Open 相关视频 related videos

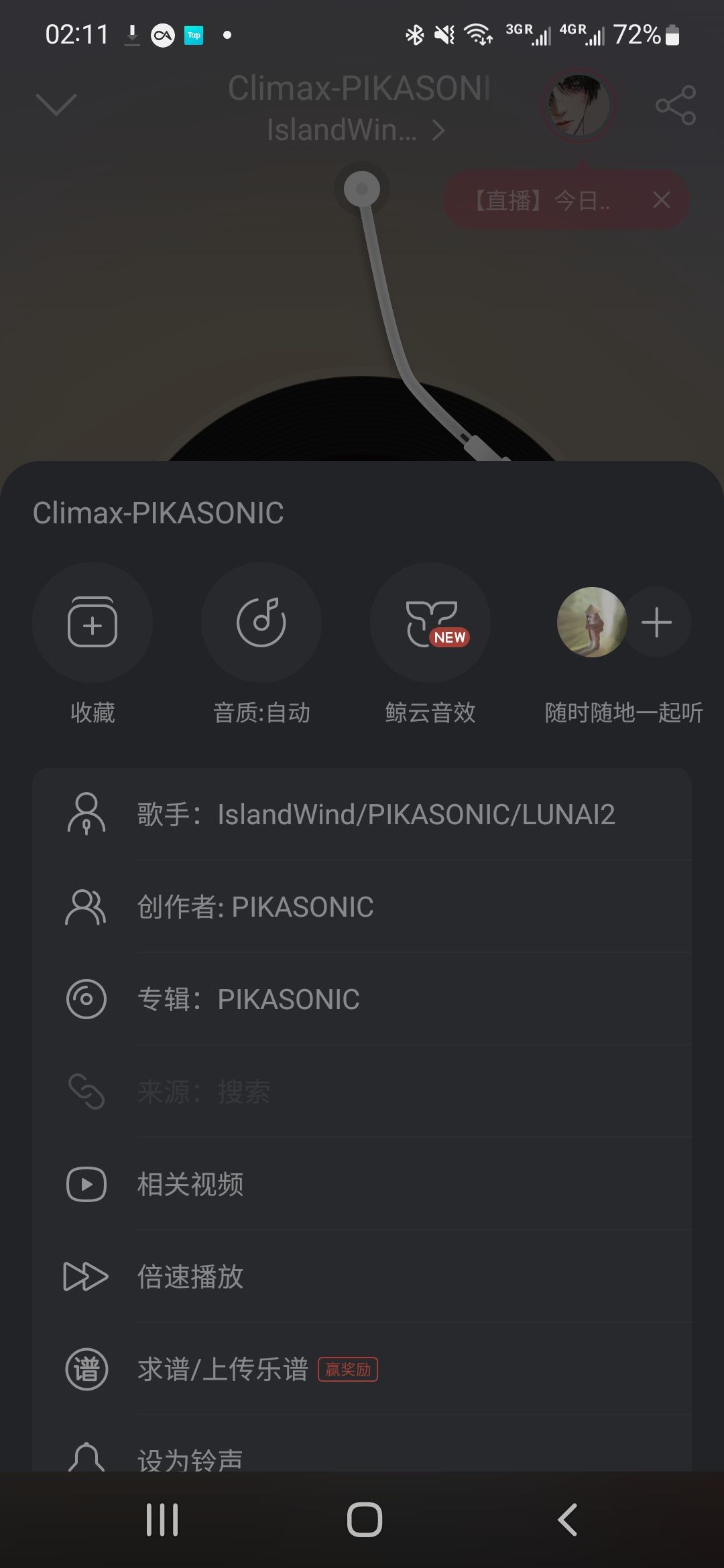point(362,1184)
